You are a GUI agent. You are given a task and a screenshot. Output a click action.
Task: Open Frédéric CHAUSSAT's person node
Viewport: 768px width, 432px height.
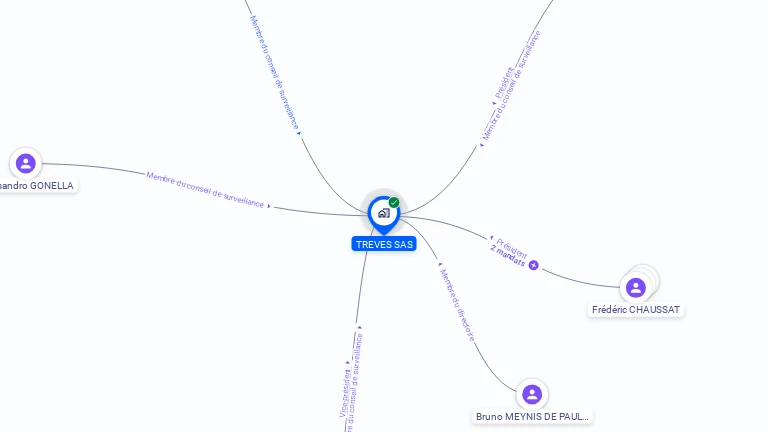[x=635, y=288]
